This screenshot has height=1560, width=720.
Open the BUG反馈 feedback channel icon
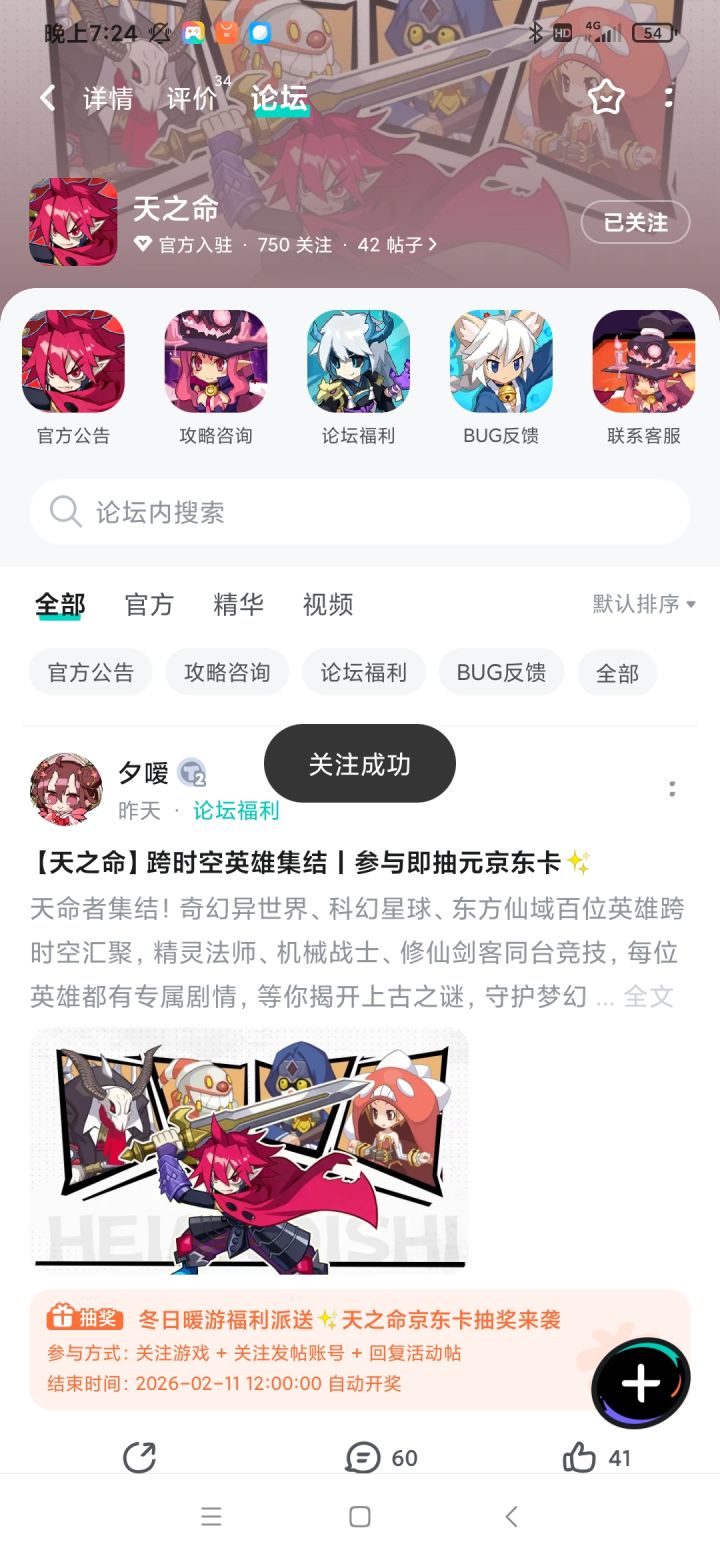point(500,362)
